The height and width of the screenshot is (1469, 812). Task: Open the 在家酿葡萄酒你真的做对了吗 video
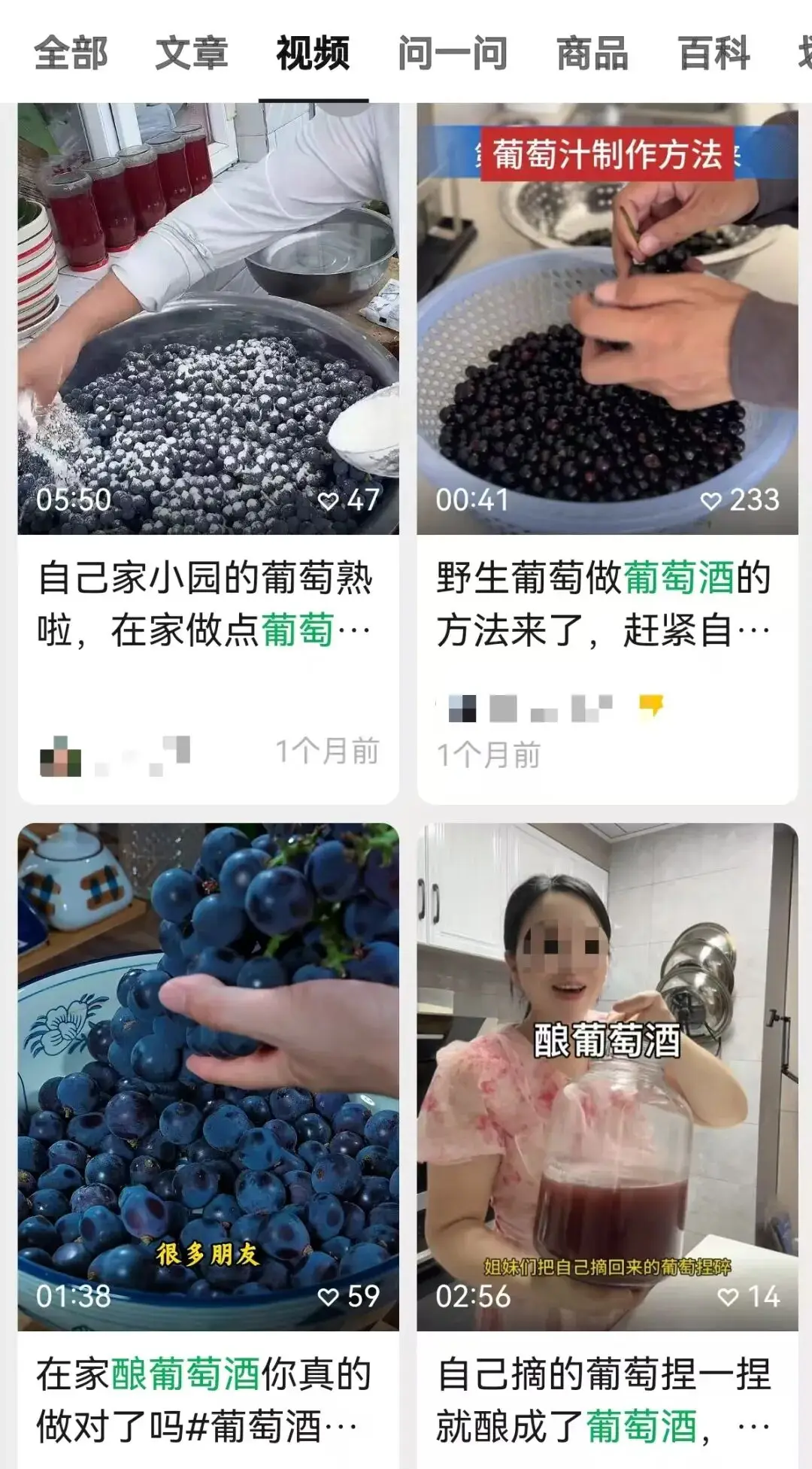[208, 1076]
